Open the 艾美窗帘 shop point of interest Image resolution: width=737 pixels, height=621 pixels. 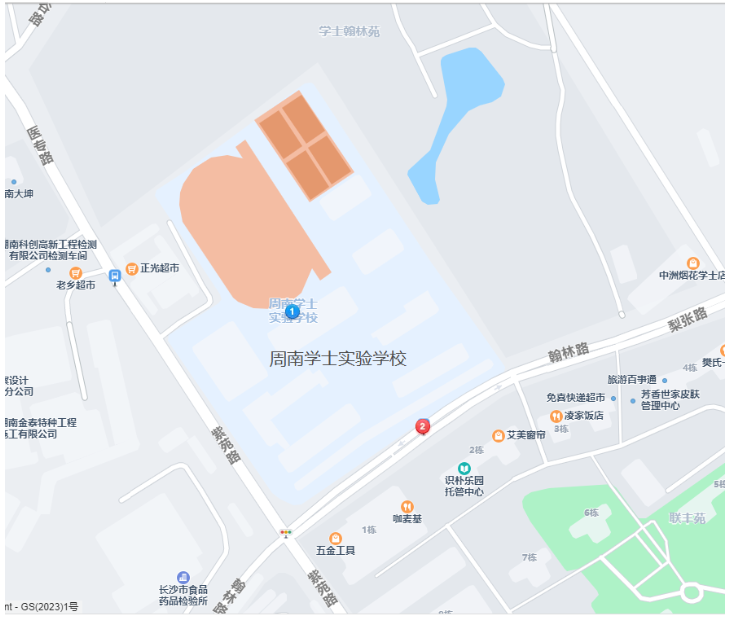coord(497,435)
